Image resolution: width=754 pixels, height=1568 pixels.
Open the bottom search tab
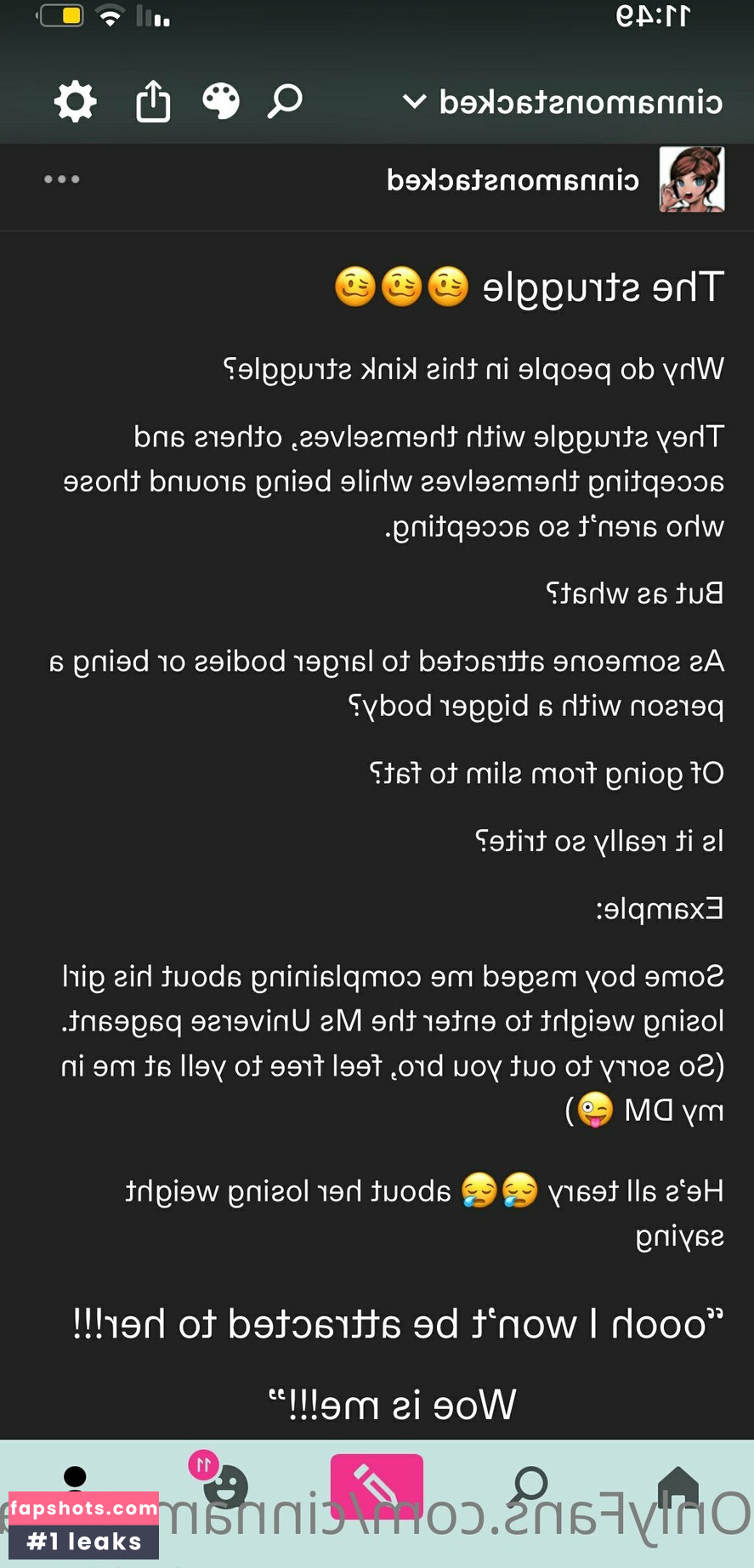(529, 1488)
